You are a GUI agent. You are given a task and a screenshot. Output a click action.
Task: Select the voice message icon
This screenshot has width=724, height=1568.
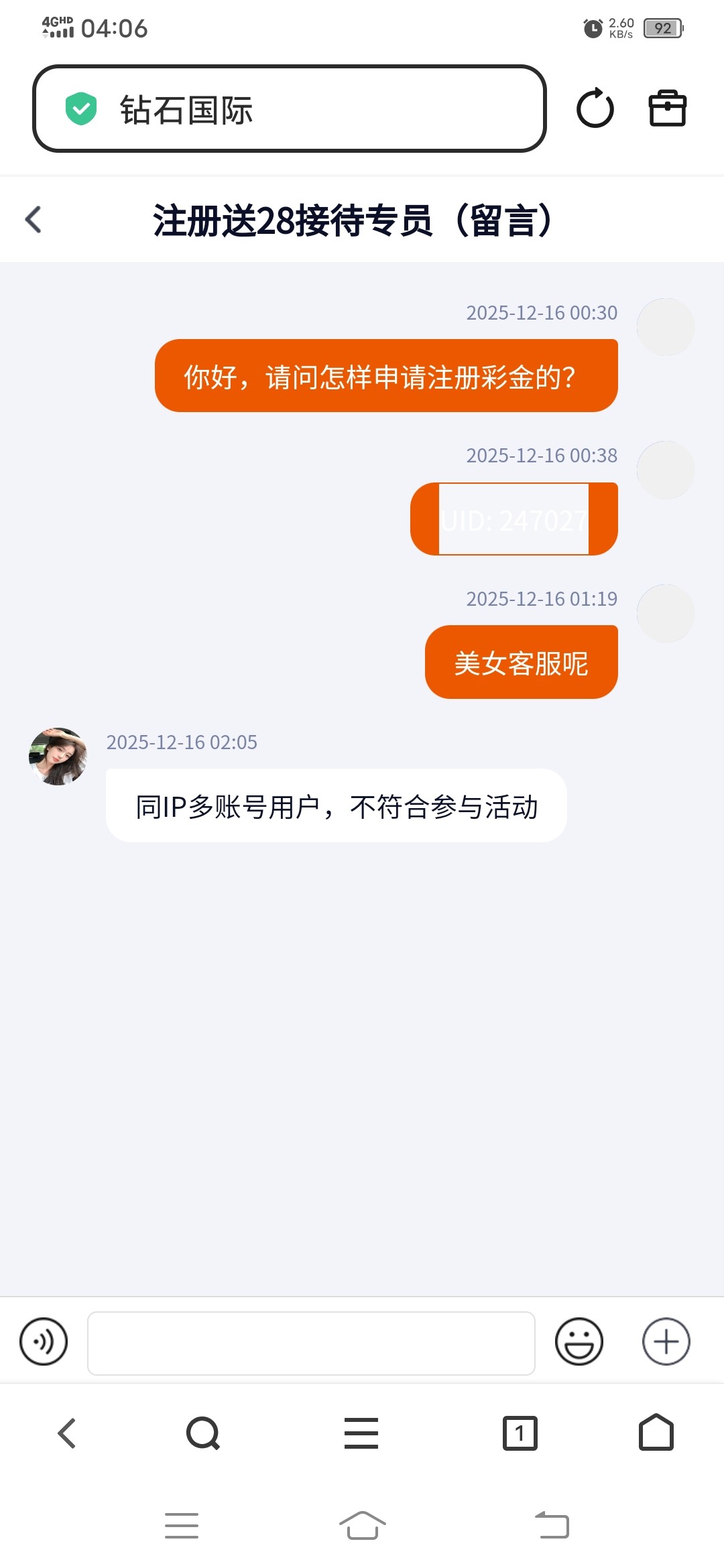(x=43, y=1342)
